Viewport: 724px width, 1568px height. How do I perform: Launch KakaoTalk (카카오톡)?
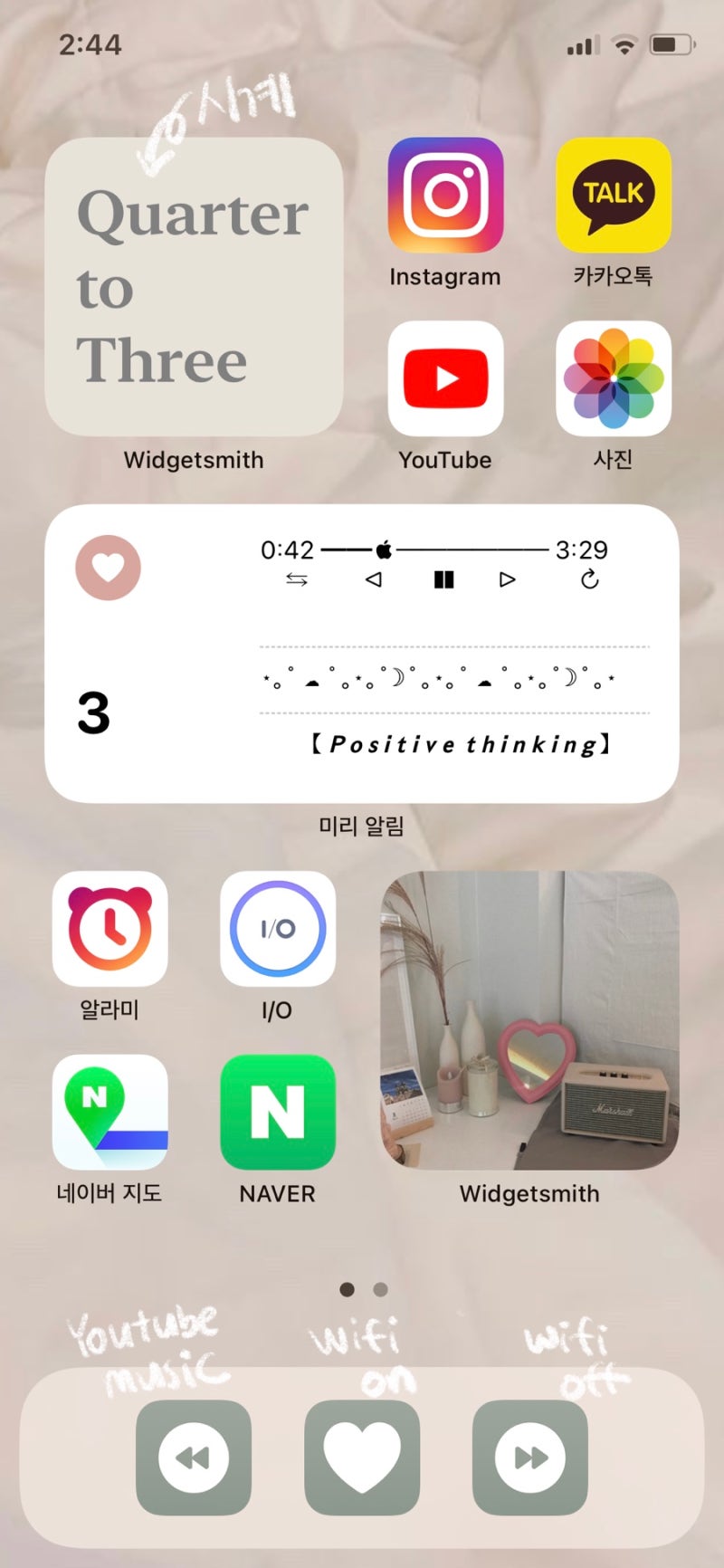tap(613, 195)
